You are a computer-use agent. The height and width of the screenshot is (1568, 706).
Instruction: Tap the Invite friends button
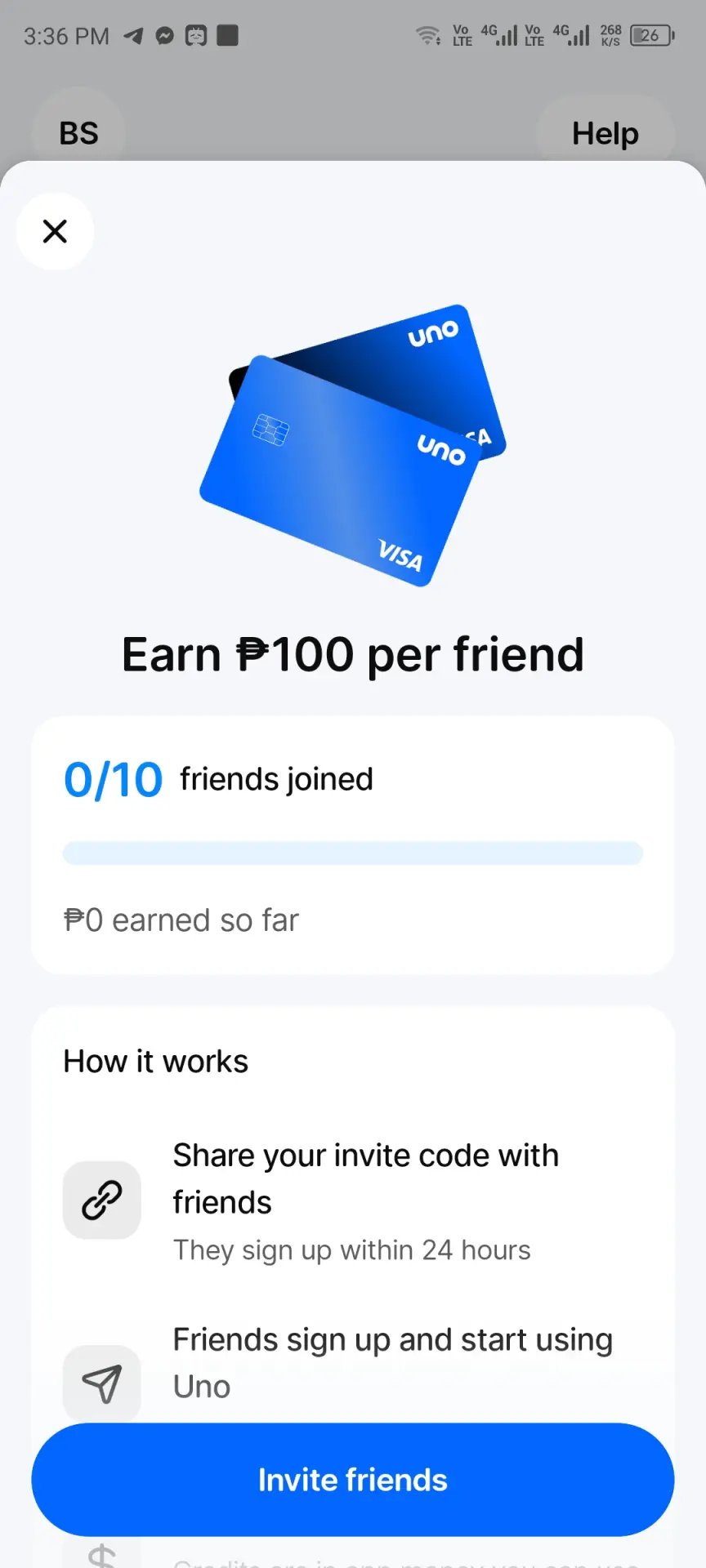tap(353, 1480)
